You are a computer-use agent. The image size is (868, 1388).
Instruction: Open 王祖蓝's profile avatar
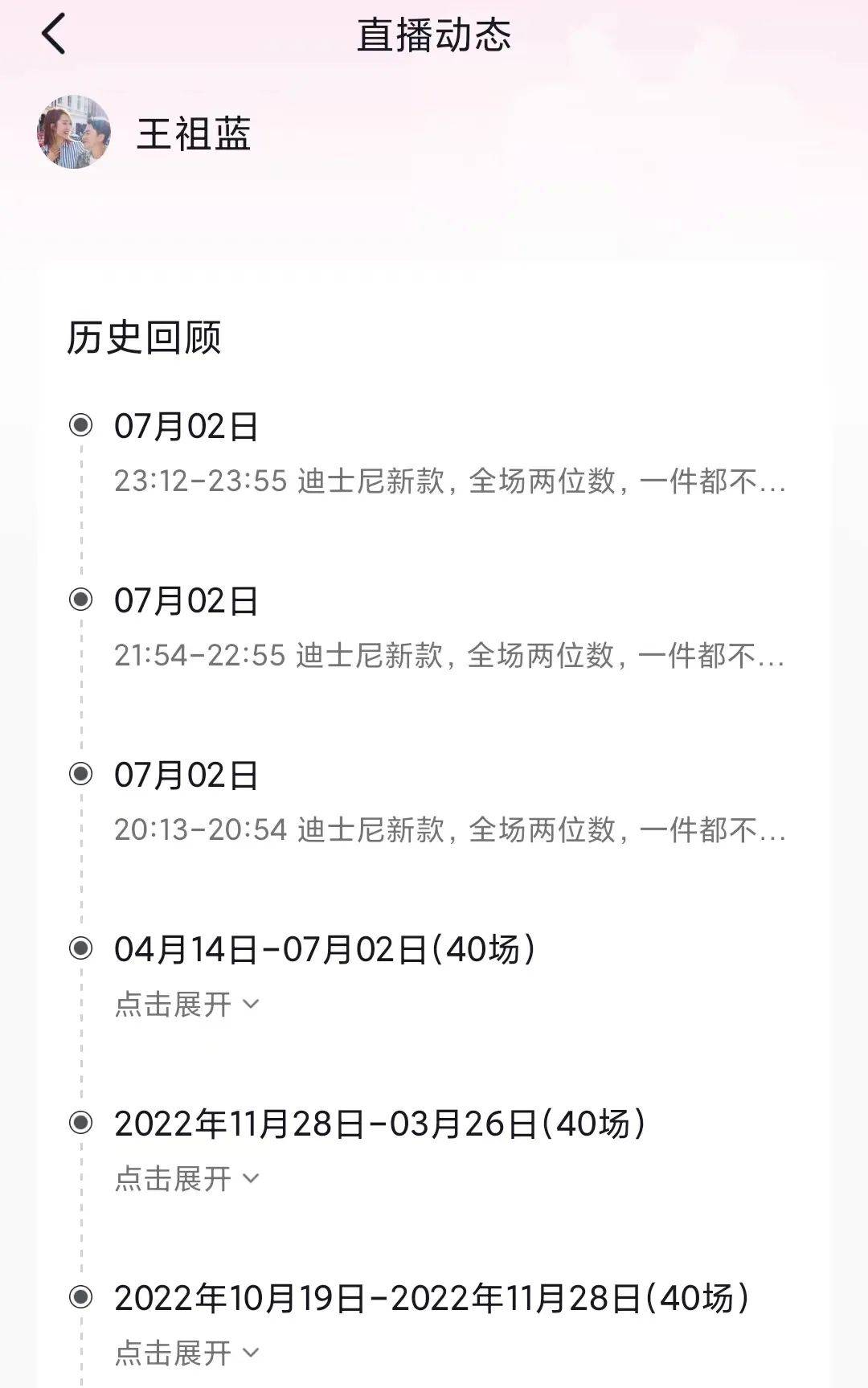[75, 136]
